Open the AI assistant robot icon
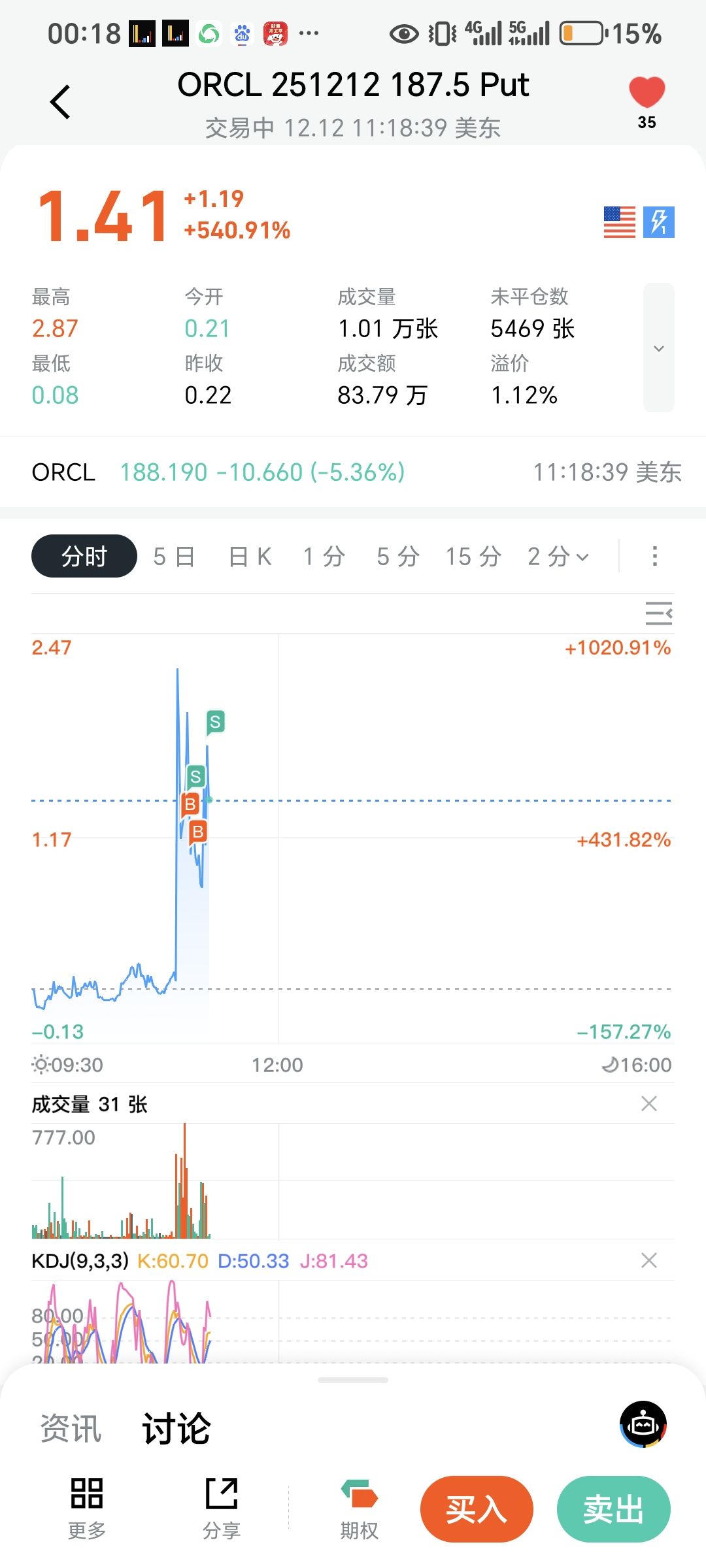Viewport: 706px width, 1568px height. tap(643, 1424)
